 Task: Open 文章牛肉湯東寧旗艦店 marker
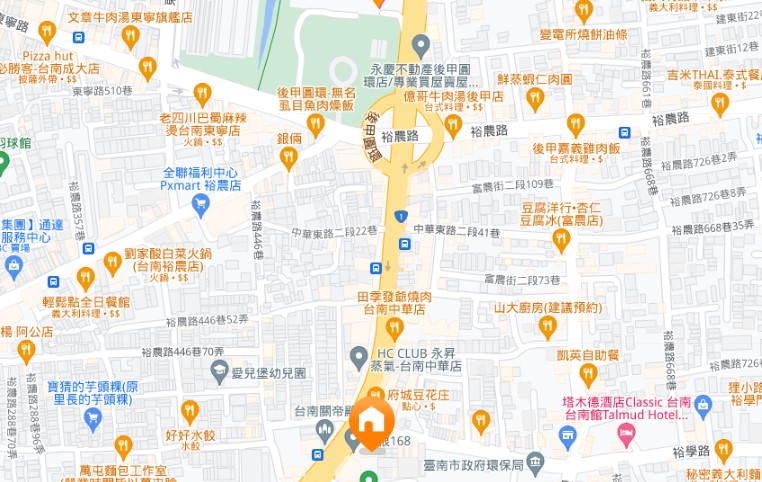(x=129, y=36)
